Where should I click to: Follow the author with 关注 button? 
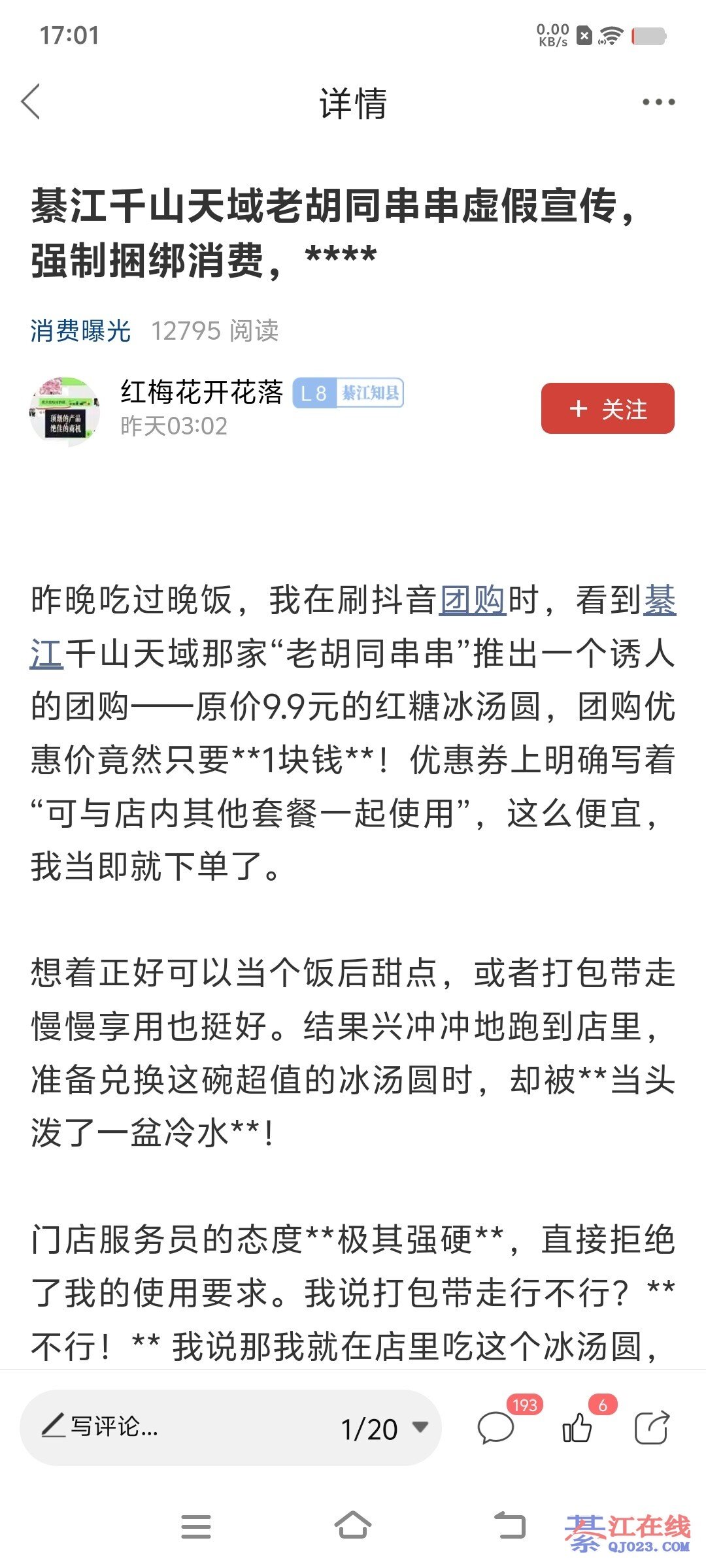pos(607,409)
